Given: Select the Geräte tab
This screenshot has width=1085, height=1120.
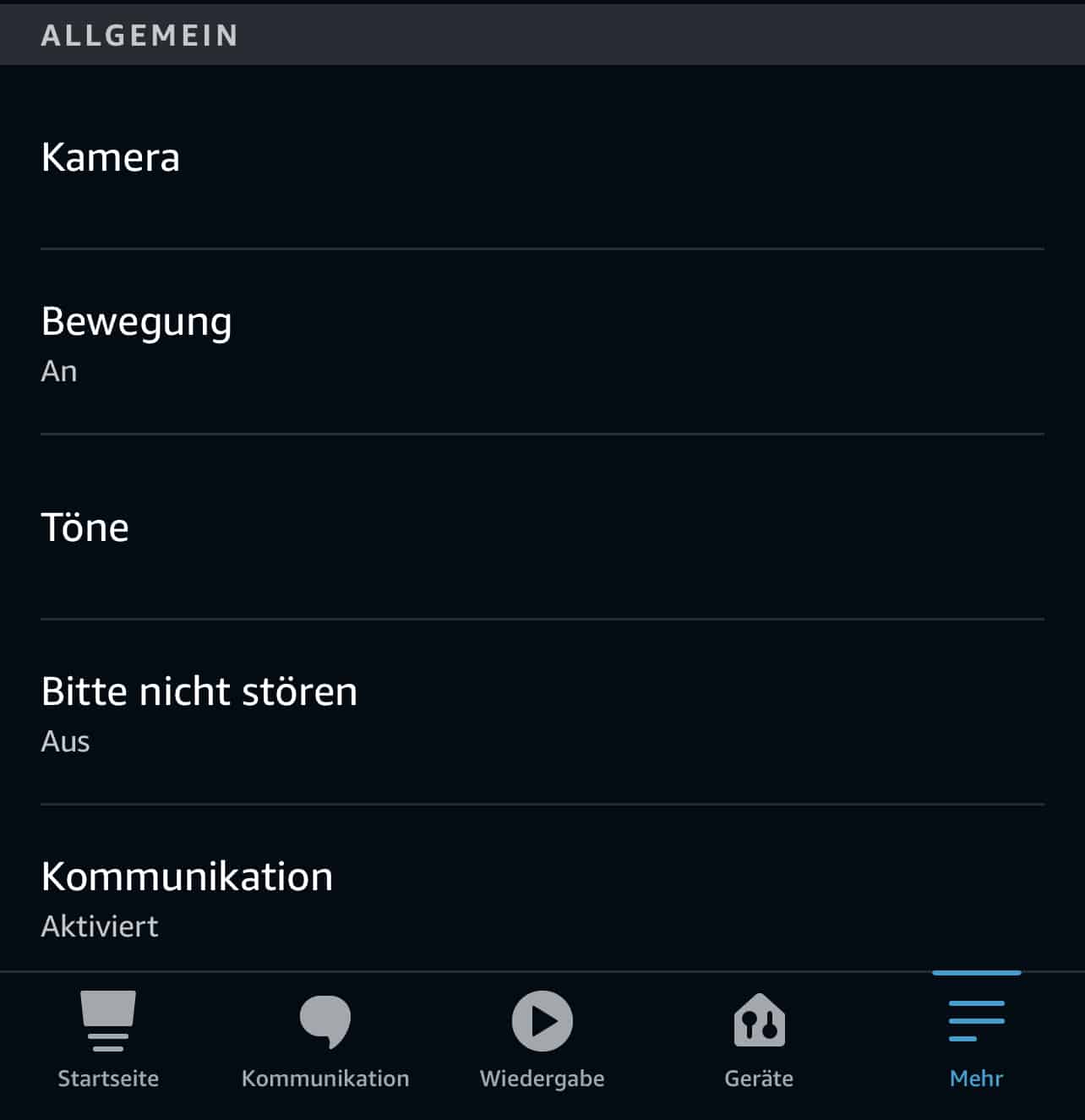Looking at the screenshot, I should pyautogui.click(x=759, y=1041).
